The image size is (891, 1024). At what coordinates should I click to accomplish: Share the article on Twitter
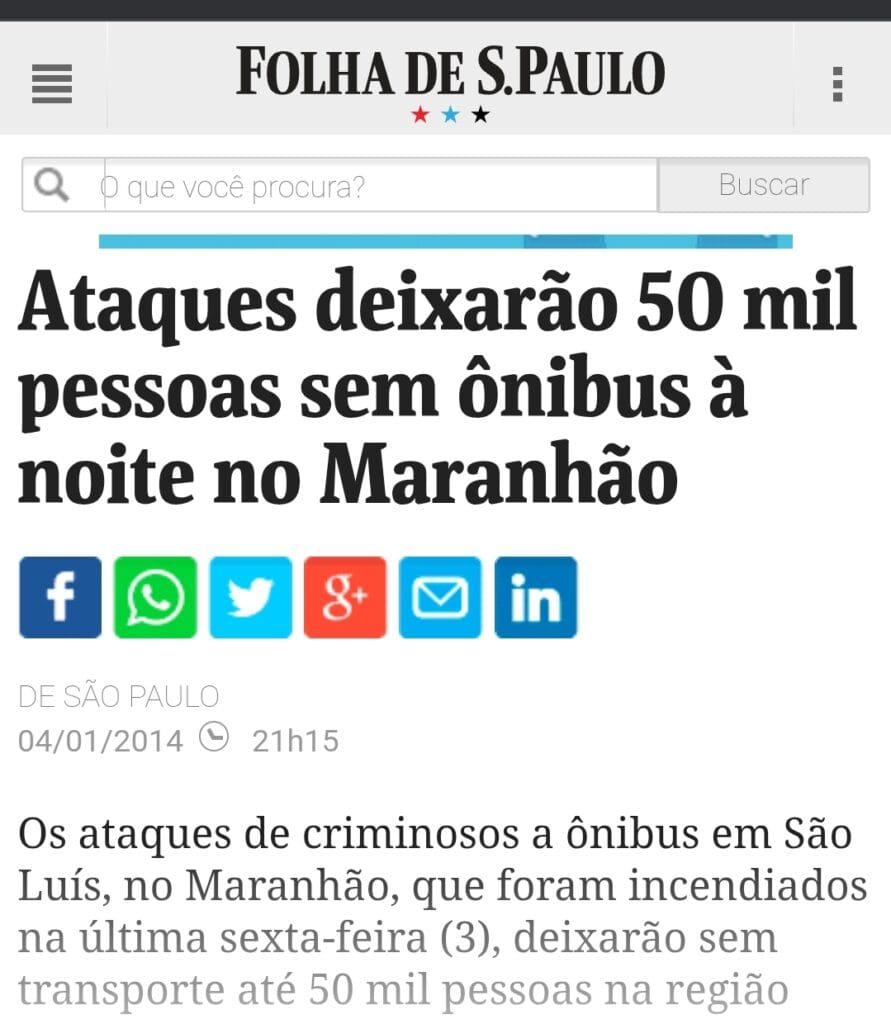250,598
